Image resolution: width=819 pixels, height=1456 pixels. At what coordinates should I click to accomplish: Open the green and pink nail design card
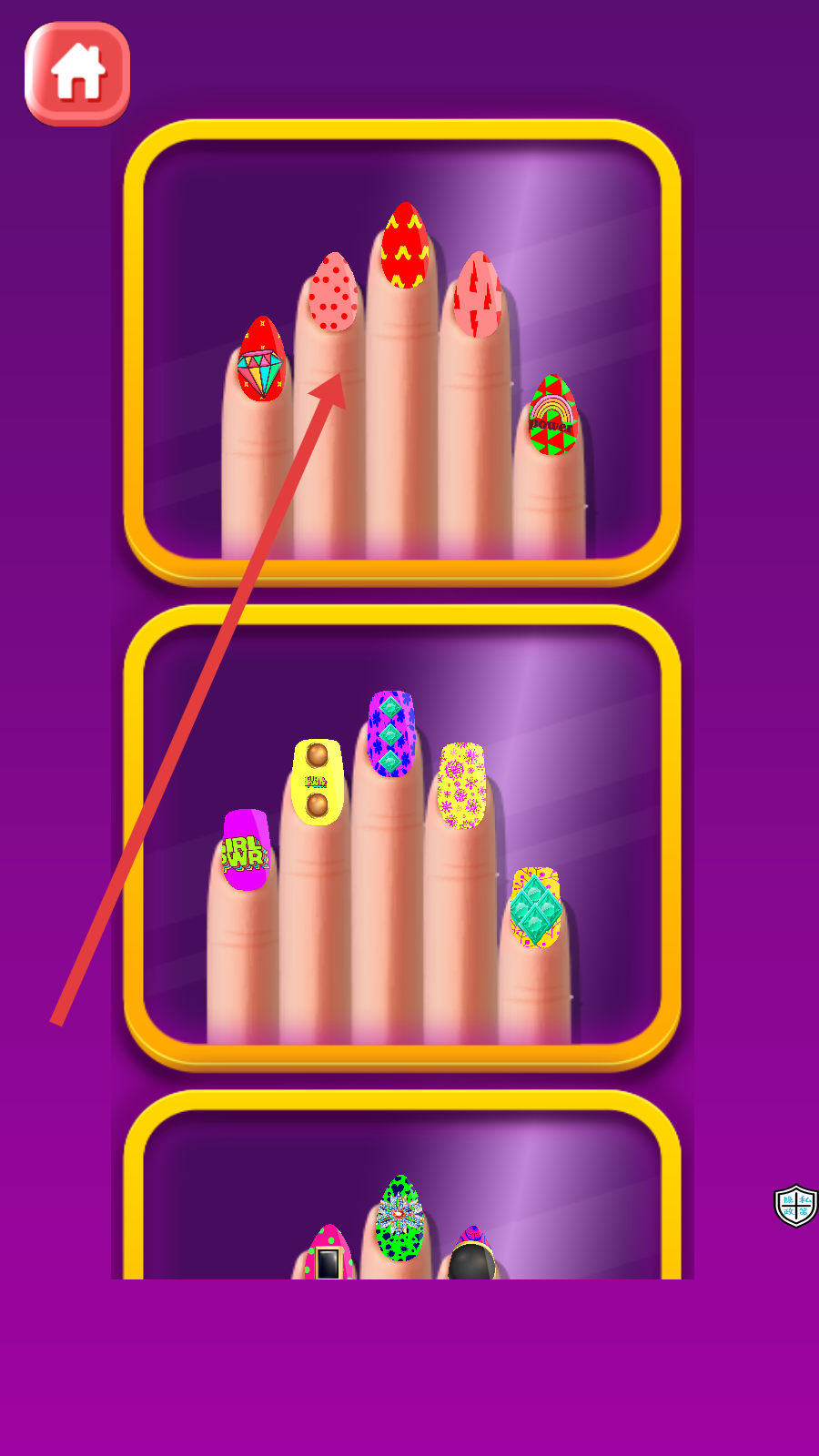pos(402,1185)
